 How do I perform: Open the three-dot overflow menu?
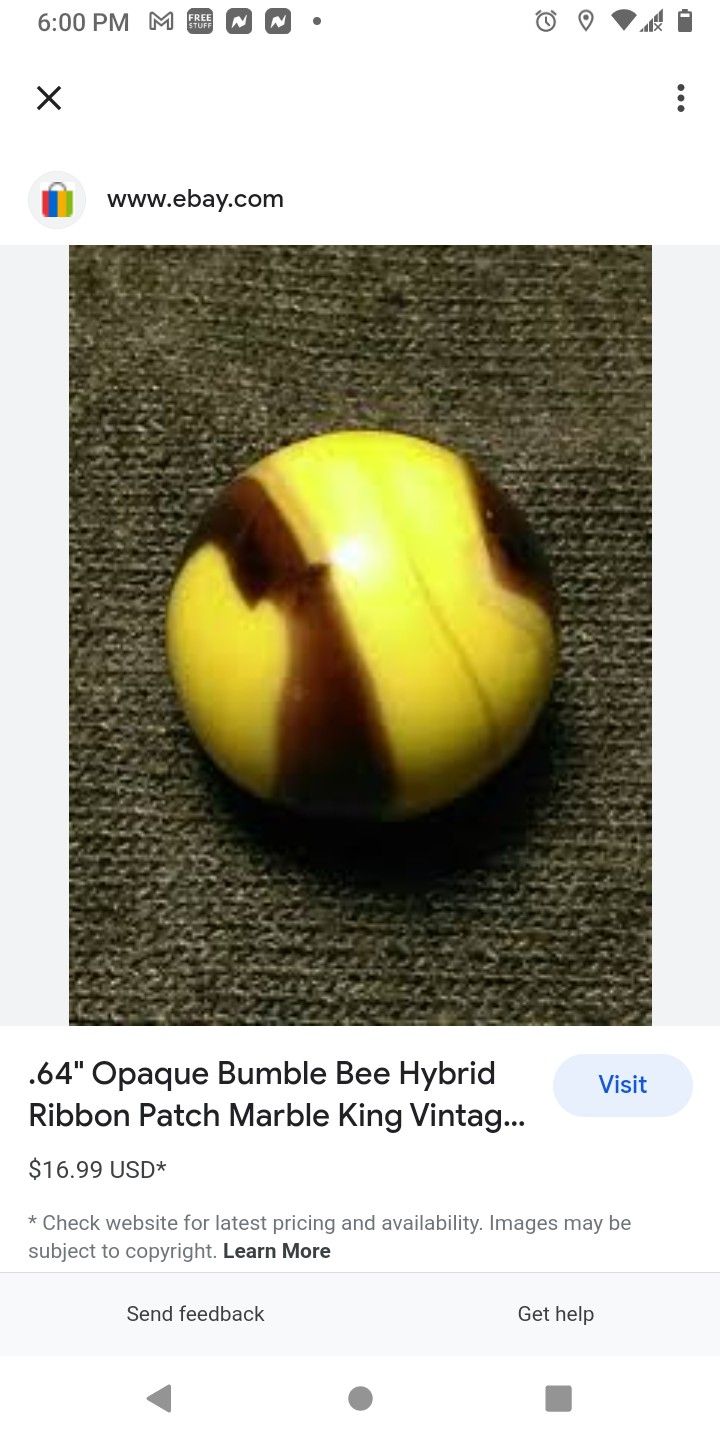tap(680, 98)
